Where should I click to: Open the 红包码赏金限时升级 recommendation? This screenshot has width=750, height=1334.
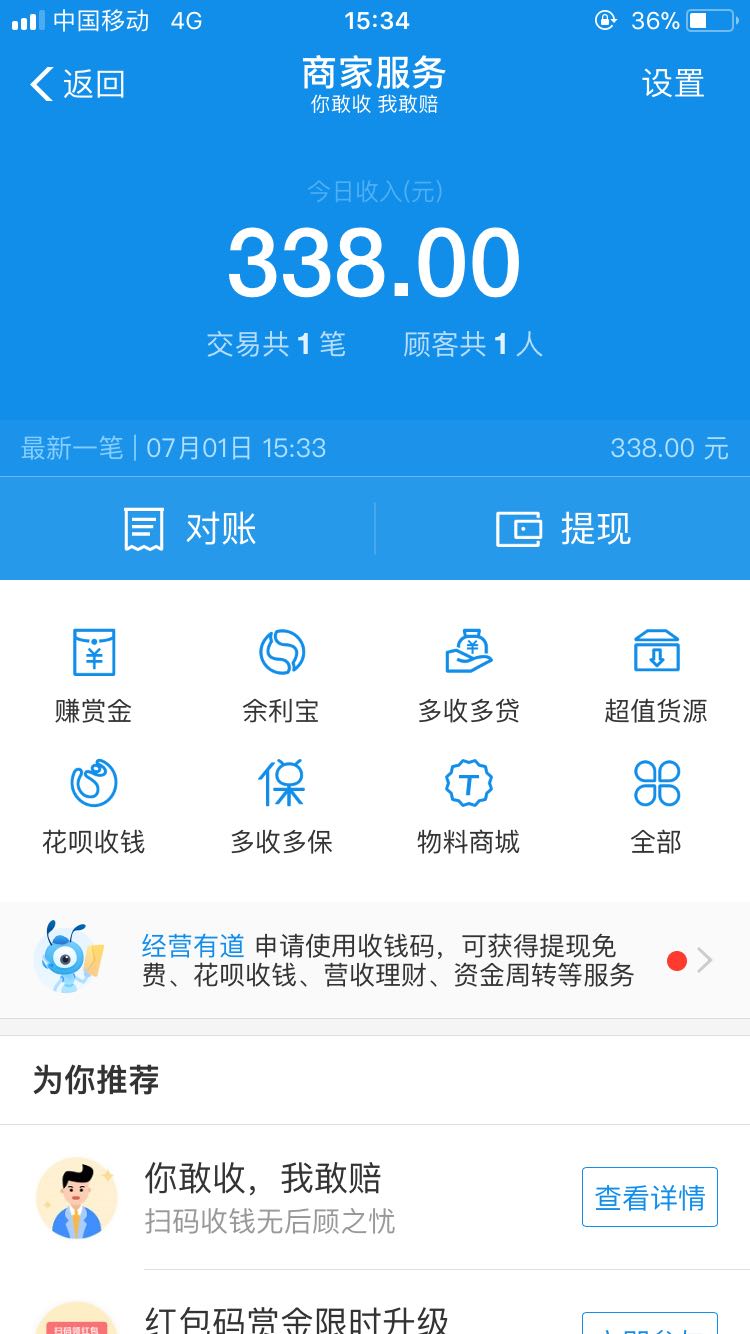tap(300, 1320)
